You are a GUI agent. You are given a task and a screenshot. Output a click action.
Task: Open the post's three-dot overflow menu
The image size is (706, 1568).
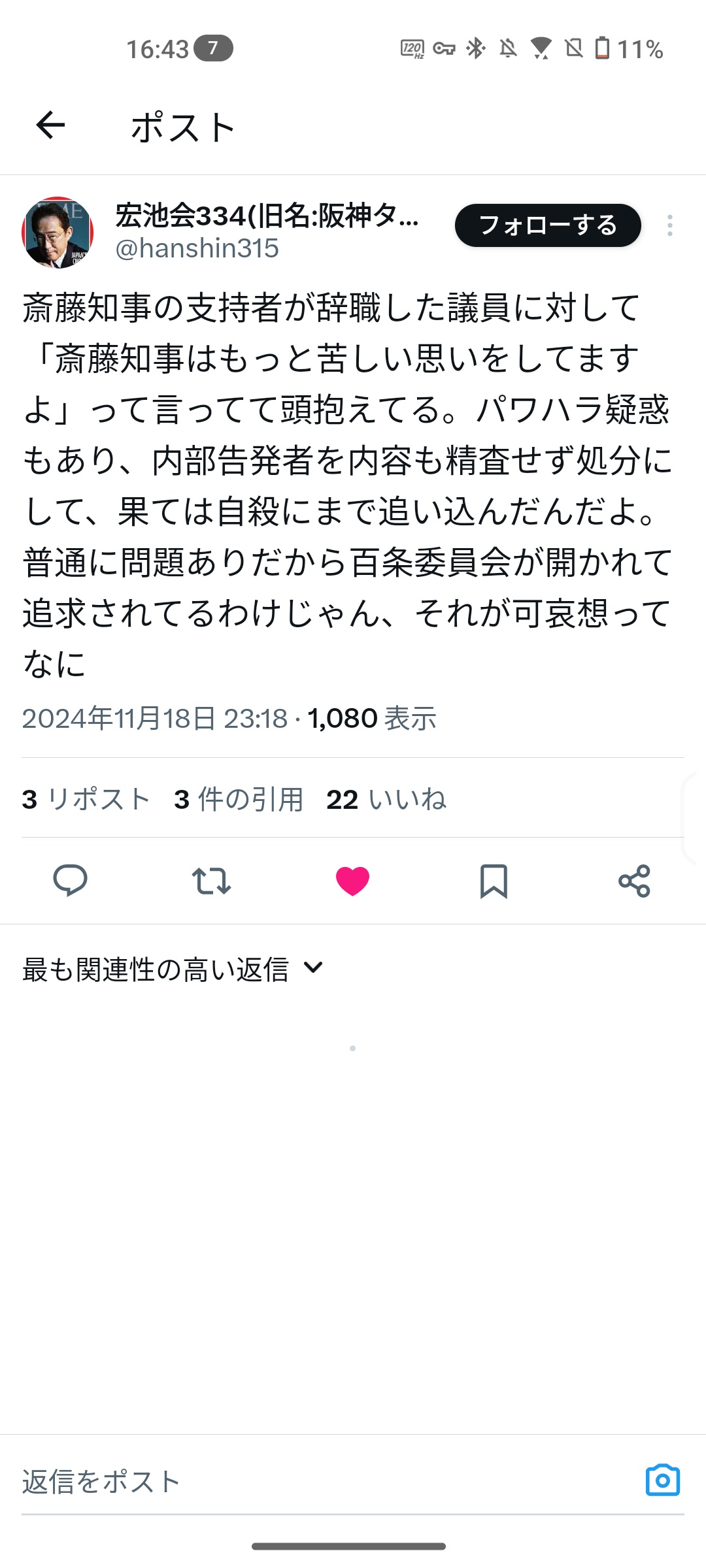[x=669, y=225]
